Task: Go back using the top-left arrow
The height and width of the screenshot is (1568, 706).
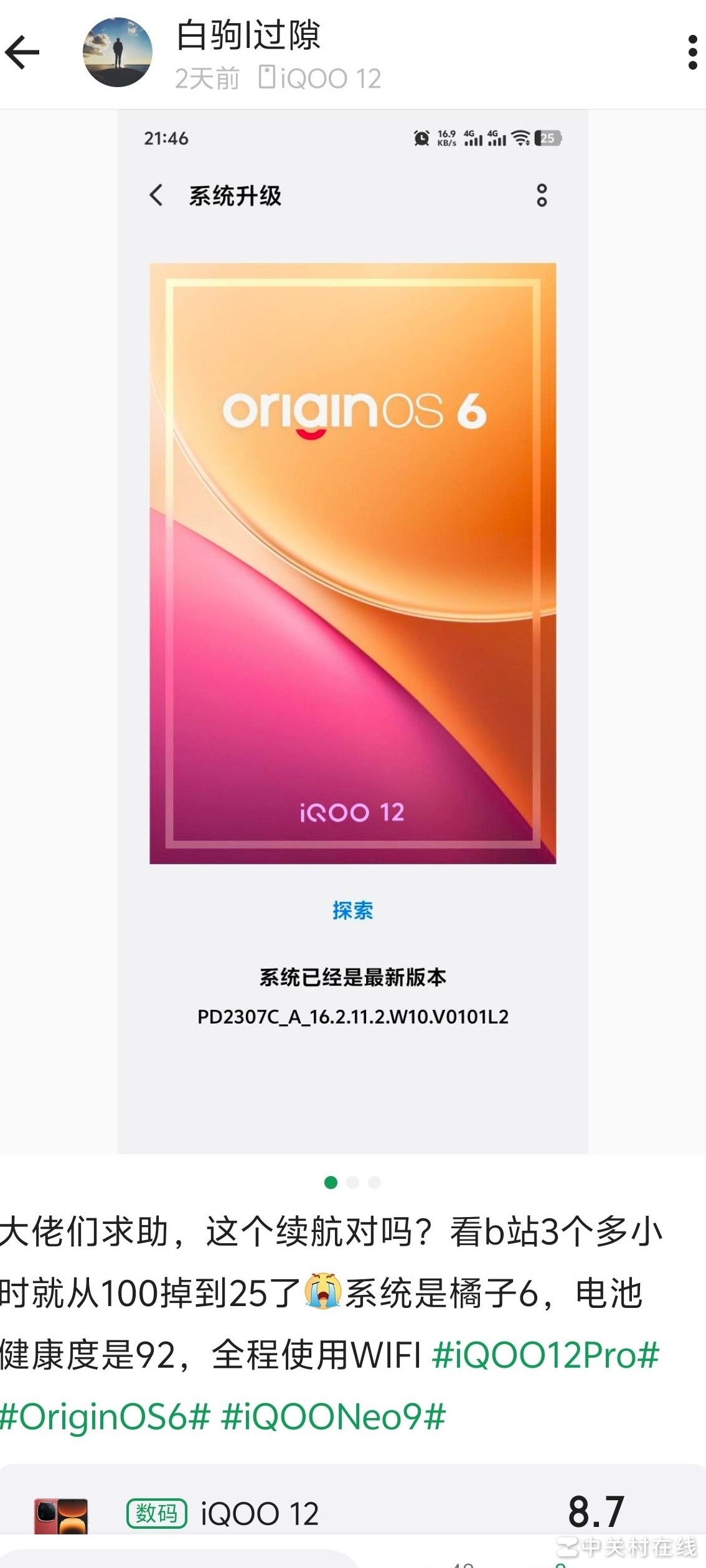Action: [x=22, y=52]
